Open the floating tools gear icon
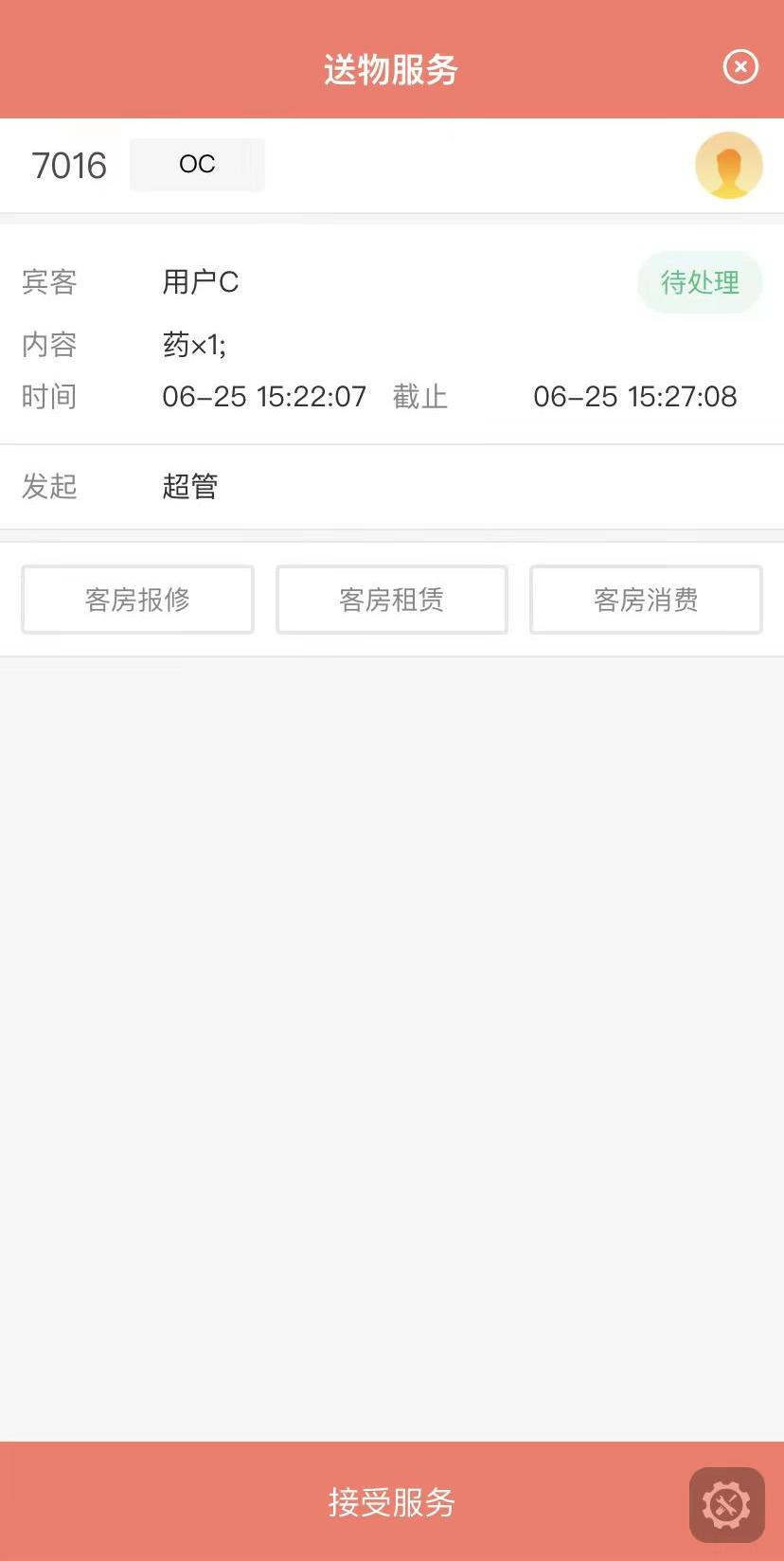The image size is (784, 1561). [x=727, y=1504]
